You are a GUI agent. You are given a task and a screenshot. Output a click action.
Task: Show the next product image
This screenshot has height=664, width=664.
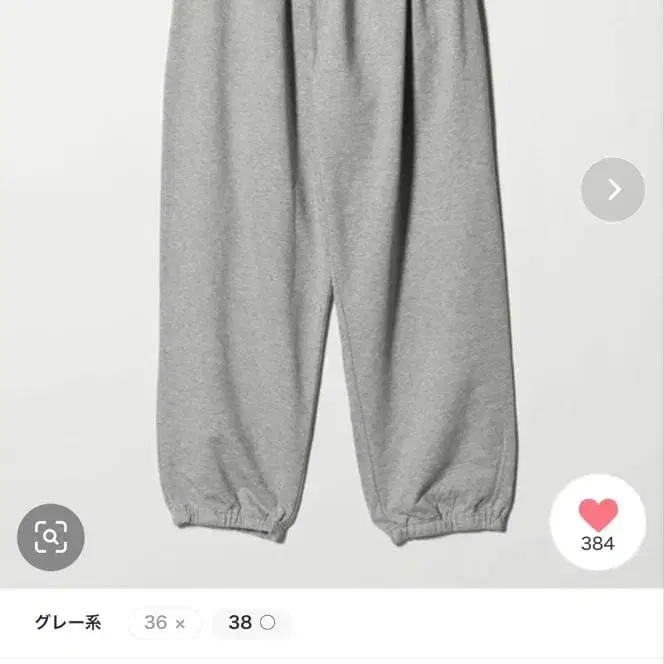[x=613, y=189]
